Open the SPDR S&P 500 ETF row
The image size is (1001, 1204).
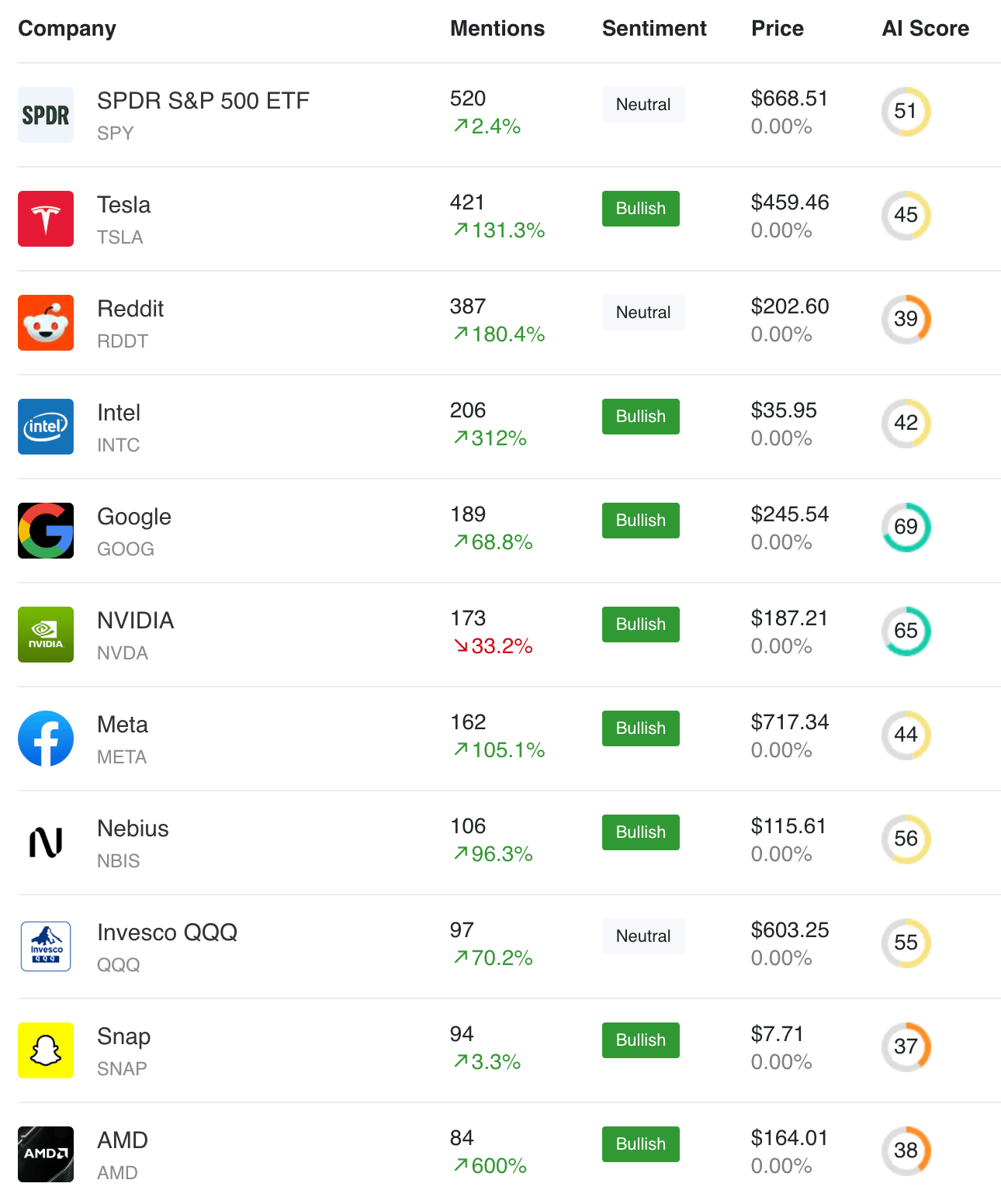point(203,102)
